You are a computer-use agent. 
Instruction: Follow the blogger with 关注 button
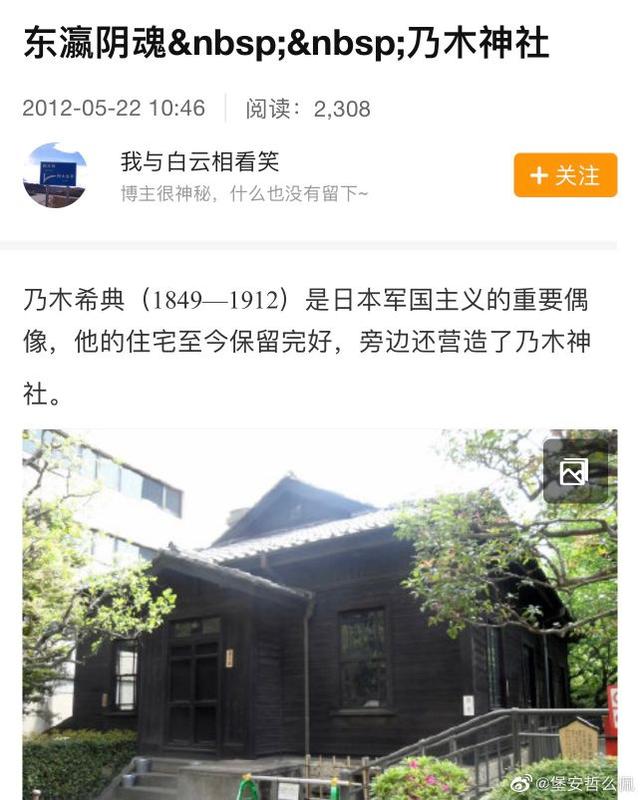[565, 175]
